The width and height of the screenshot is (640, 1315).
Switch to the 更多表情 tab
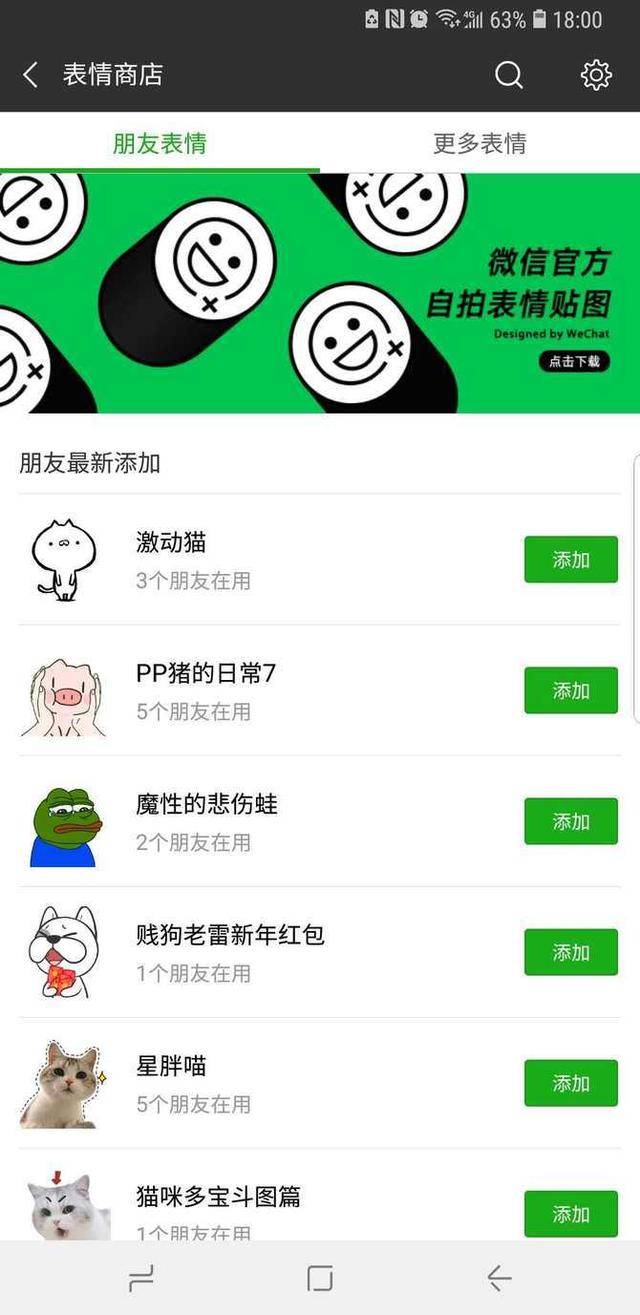(x=479, y=143)
